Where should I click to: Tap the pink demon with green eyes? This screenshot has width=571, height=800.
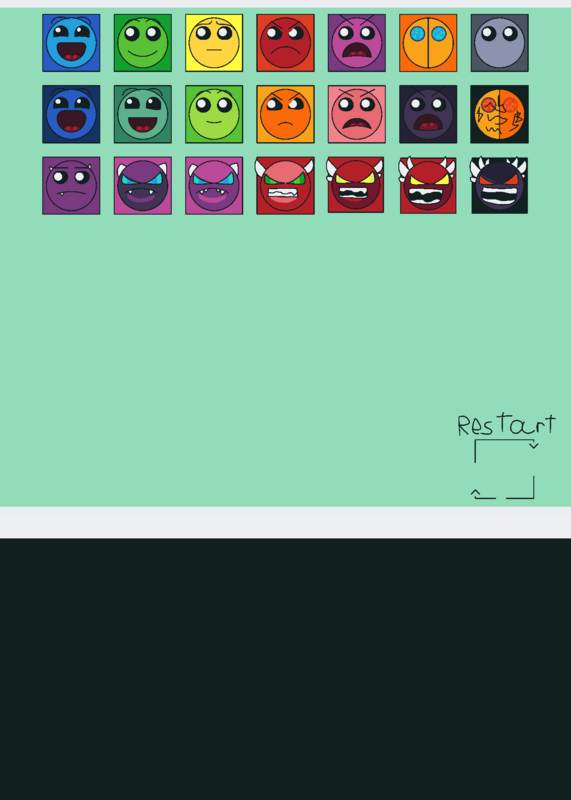[285, 186]
